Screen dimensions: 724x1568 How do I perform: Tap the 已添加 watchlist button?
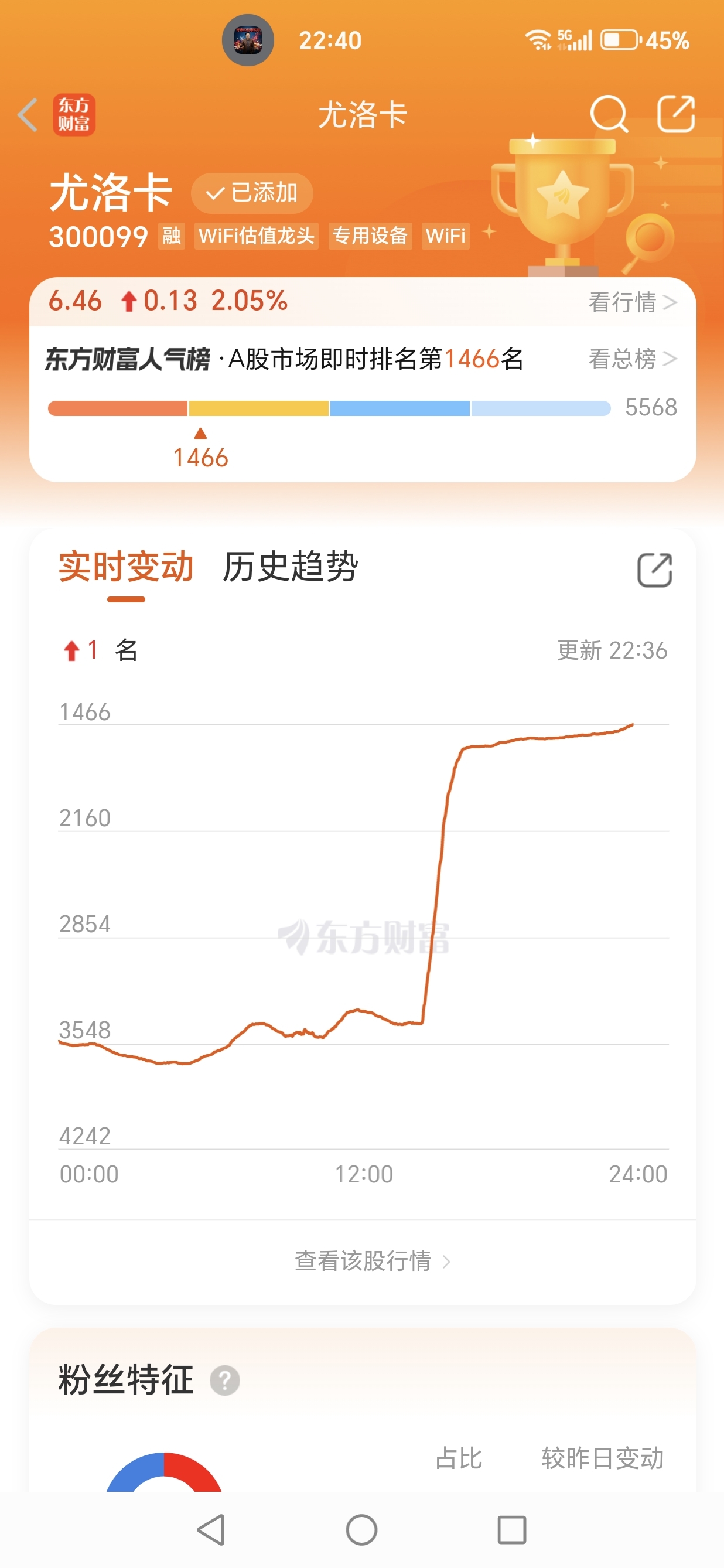[252, 193]
